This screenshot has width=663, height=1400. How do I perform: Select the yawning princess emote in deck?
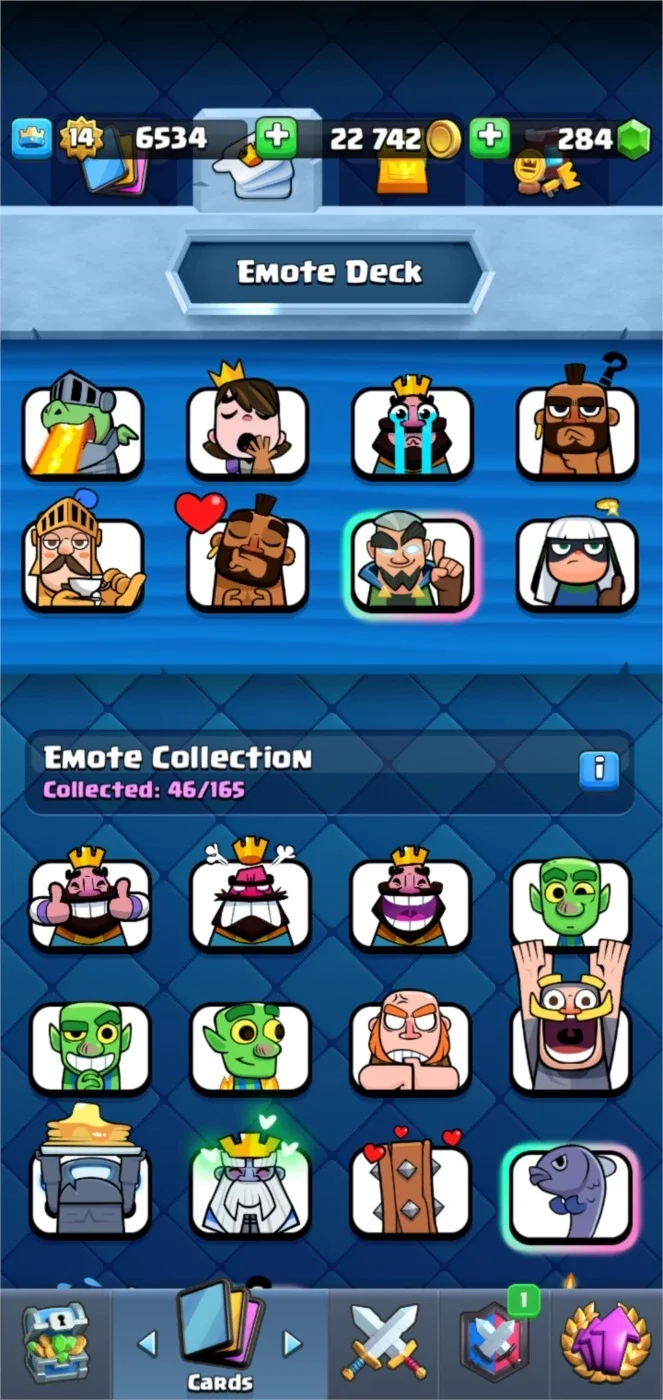[247, 424]
